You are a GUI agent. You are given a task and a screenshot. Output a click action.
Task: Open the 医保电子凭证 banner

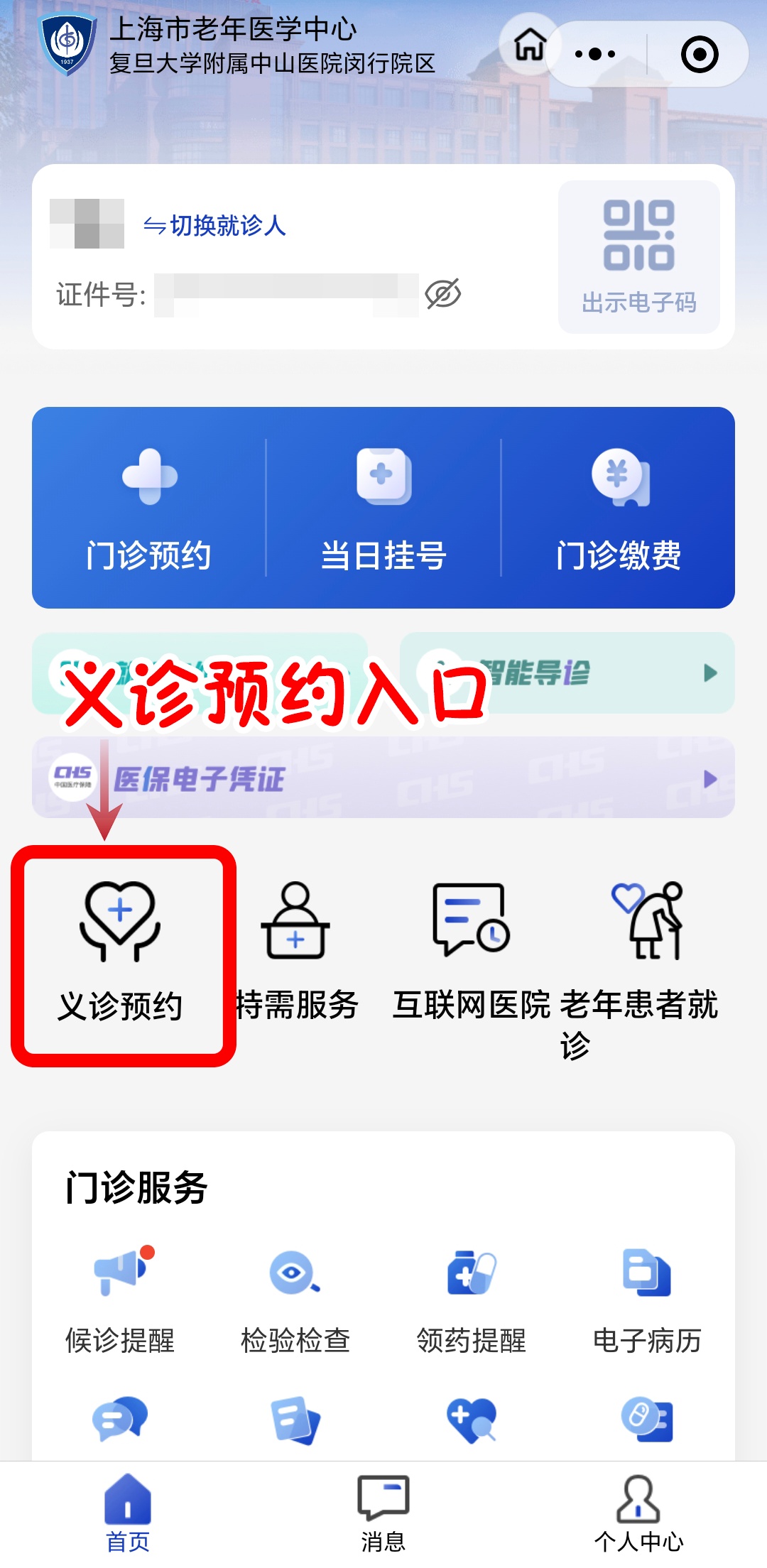click(x=383, y=778)
